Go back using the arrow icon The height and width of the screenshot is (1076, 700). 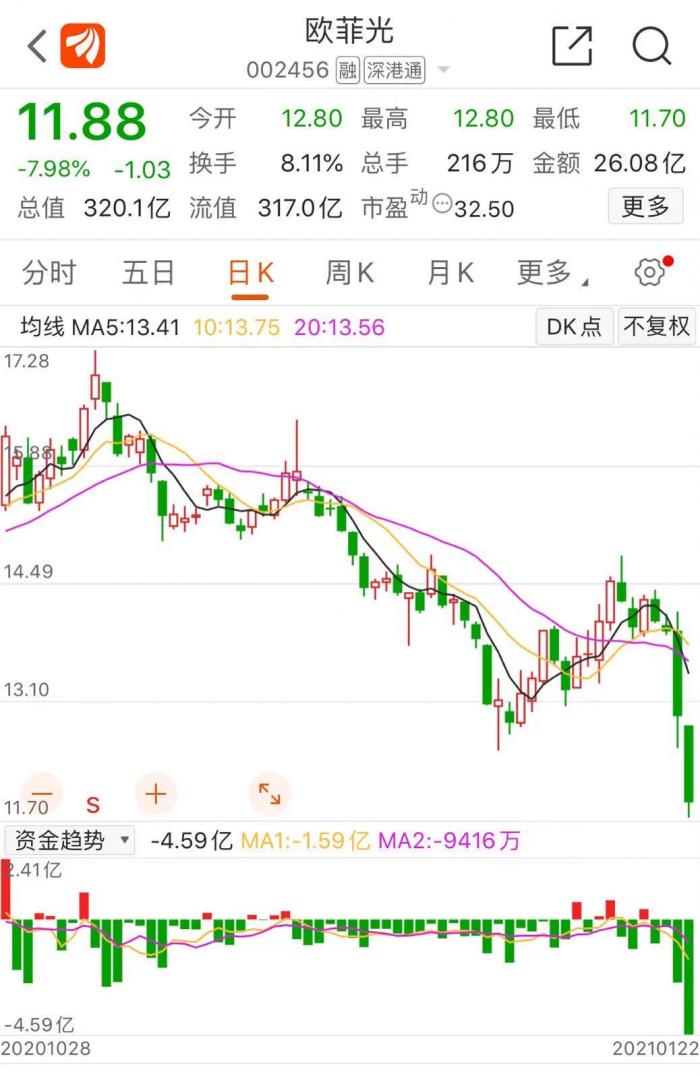(36, 46)
